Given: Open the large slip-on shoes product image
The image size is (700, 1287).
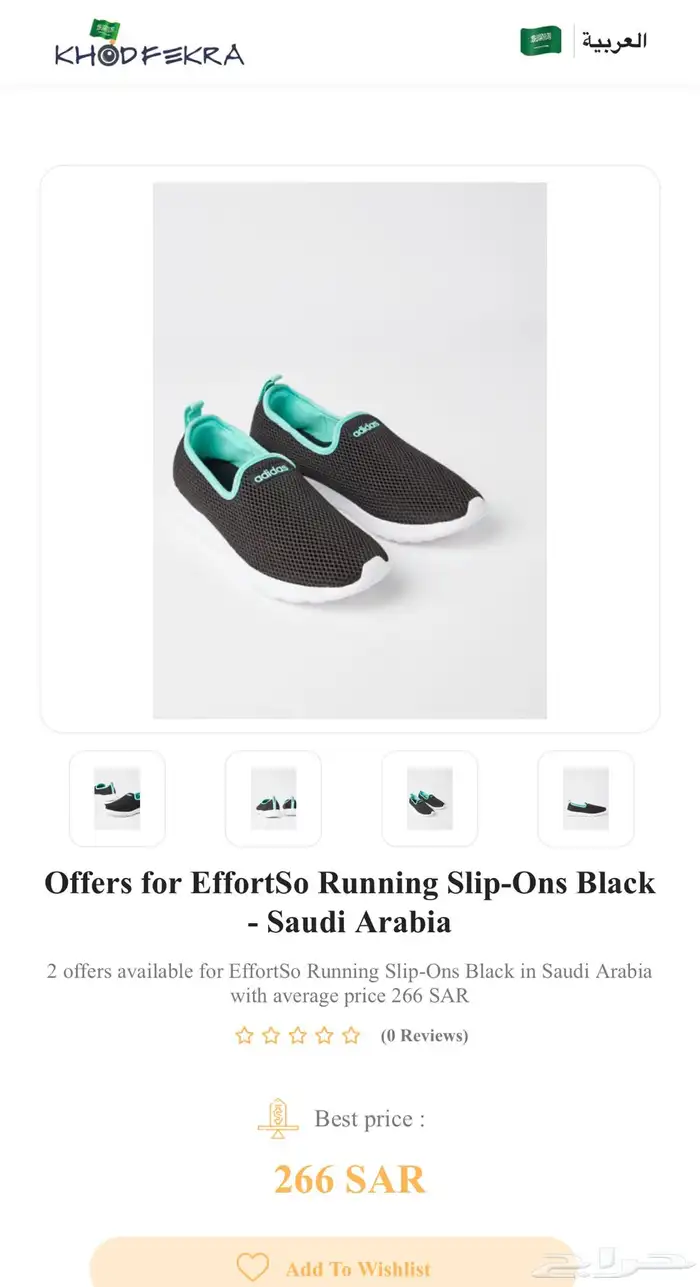Looking at the screenshot, I should (x=349, y=450).
